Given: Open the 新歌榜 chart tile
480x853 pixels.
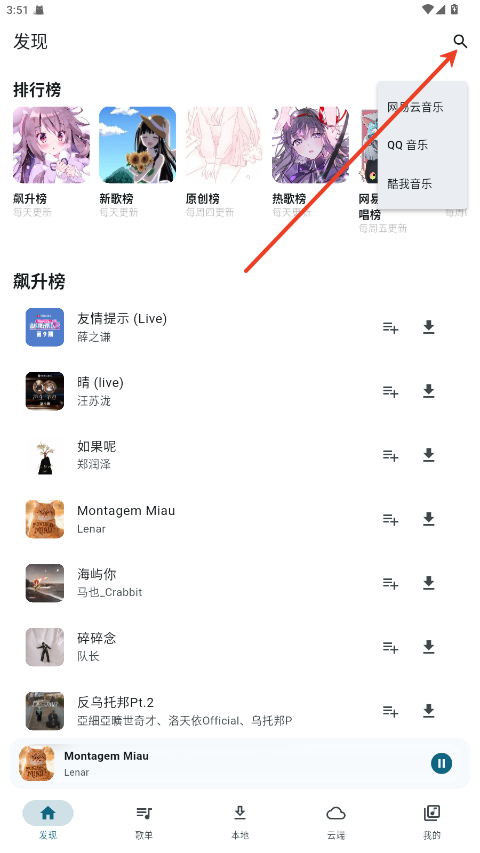Looking at the screenshot, I should click(x=138, y=162).
